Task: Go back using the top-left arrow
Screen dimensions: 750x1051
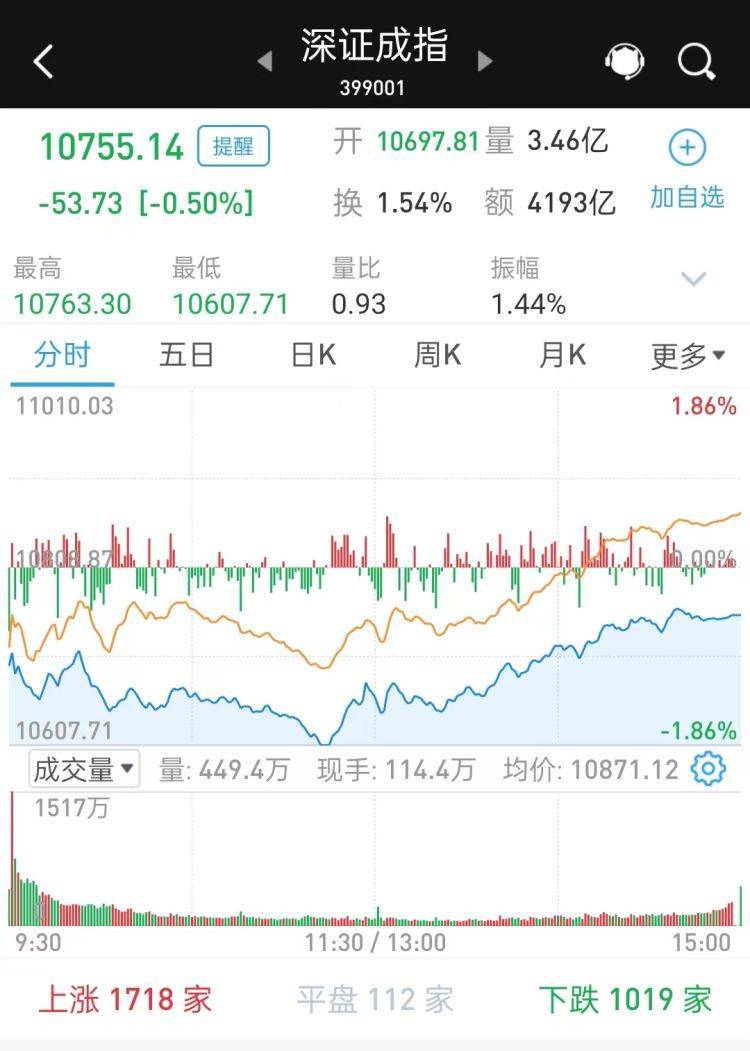Action: pyautogui.click(x=44, y=62)
